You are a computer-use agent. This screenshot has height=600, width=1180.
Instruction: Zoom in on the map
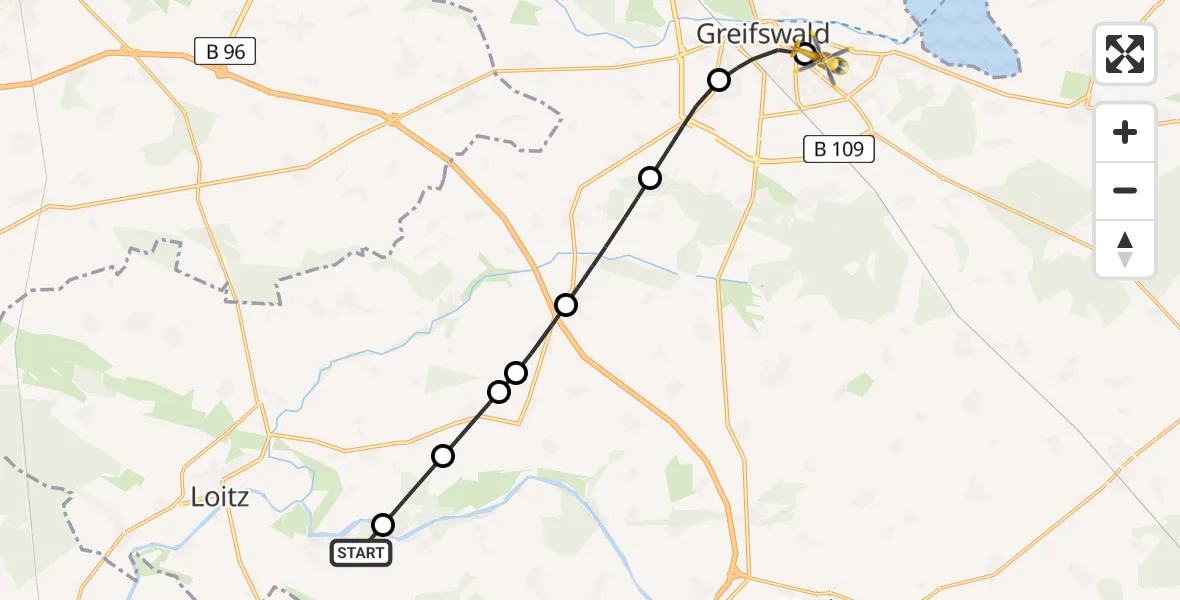1125,132
